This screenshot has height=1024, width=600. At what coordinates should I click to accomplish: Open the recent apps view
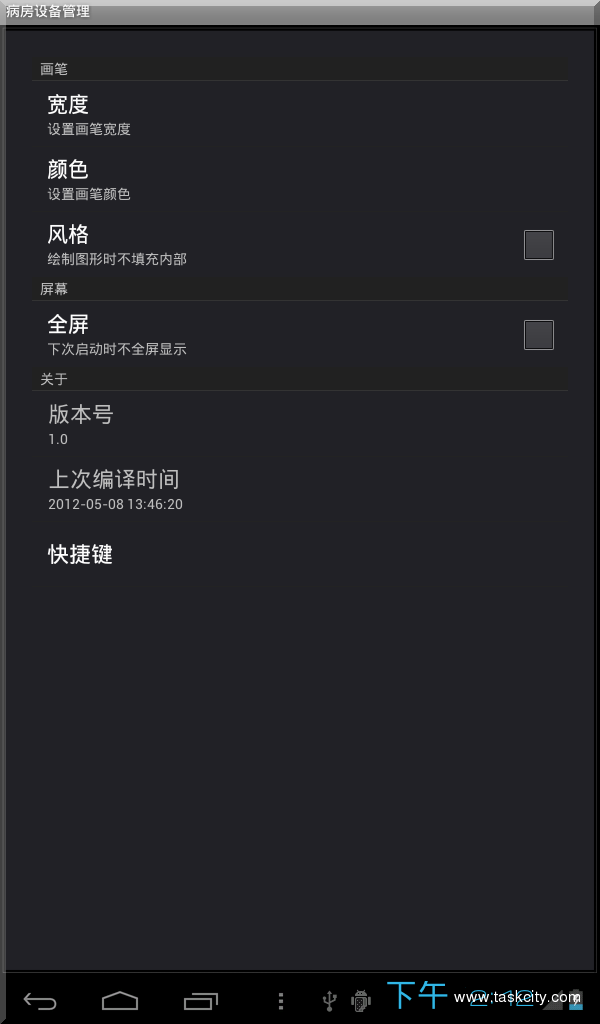[200, 999]
